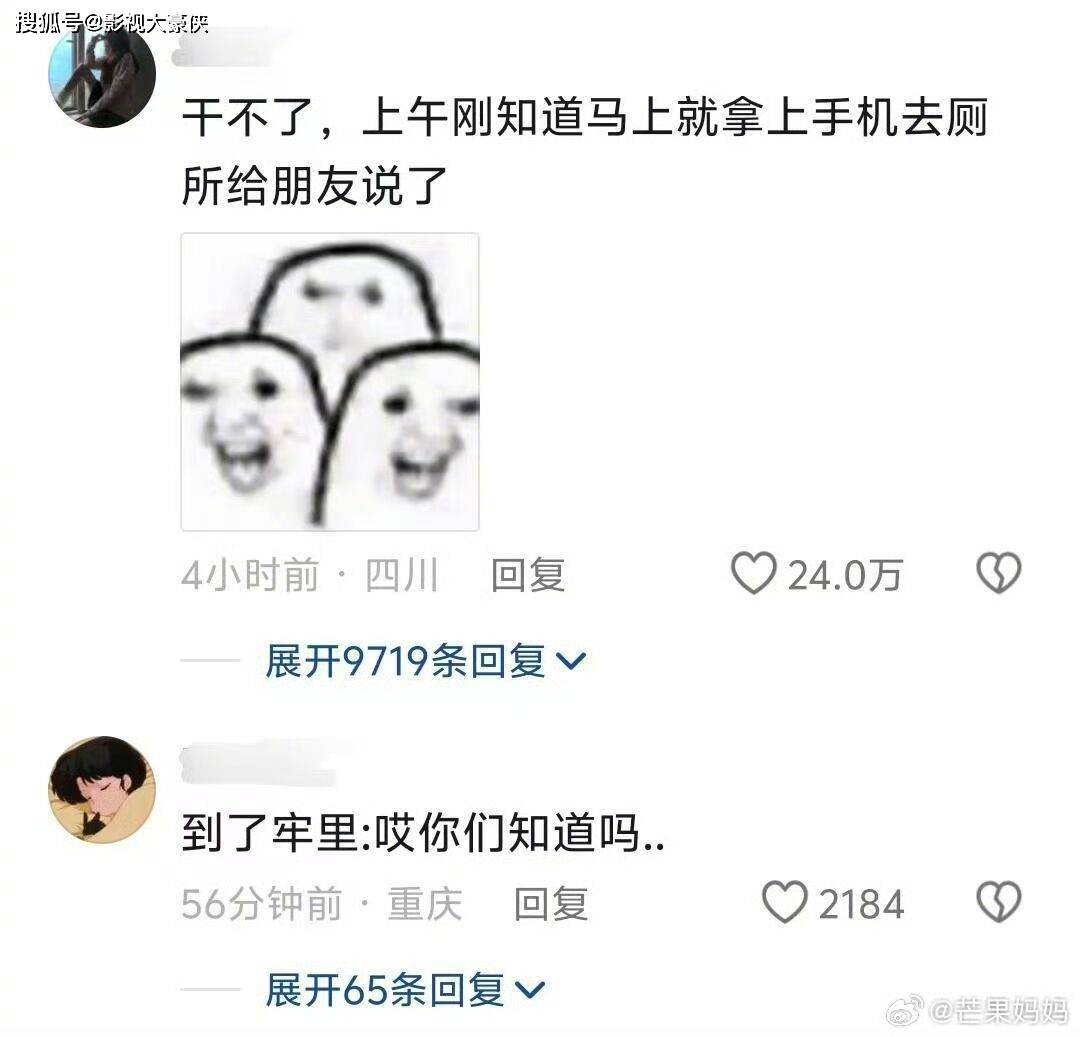1080x1037 pixels.
Task: Like the comment from 四川
Action: click(x=754, y=575)
